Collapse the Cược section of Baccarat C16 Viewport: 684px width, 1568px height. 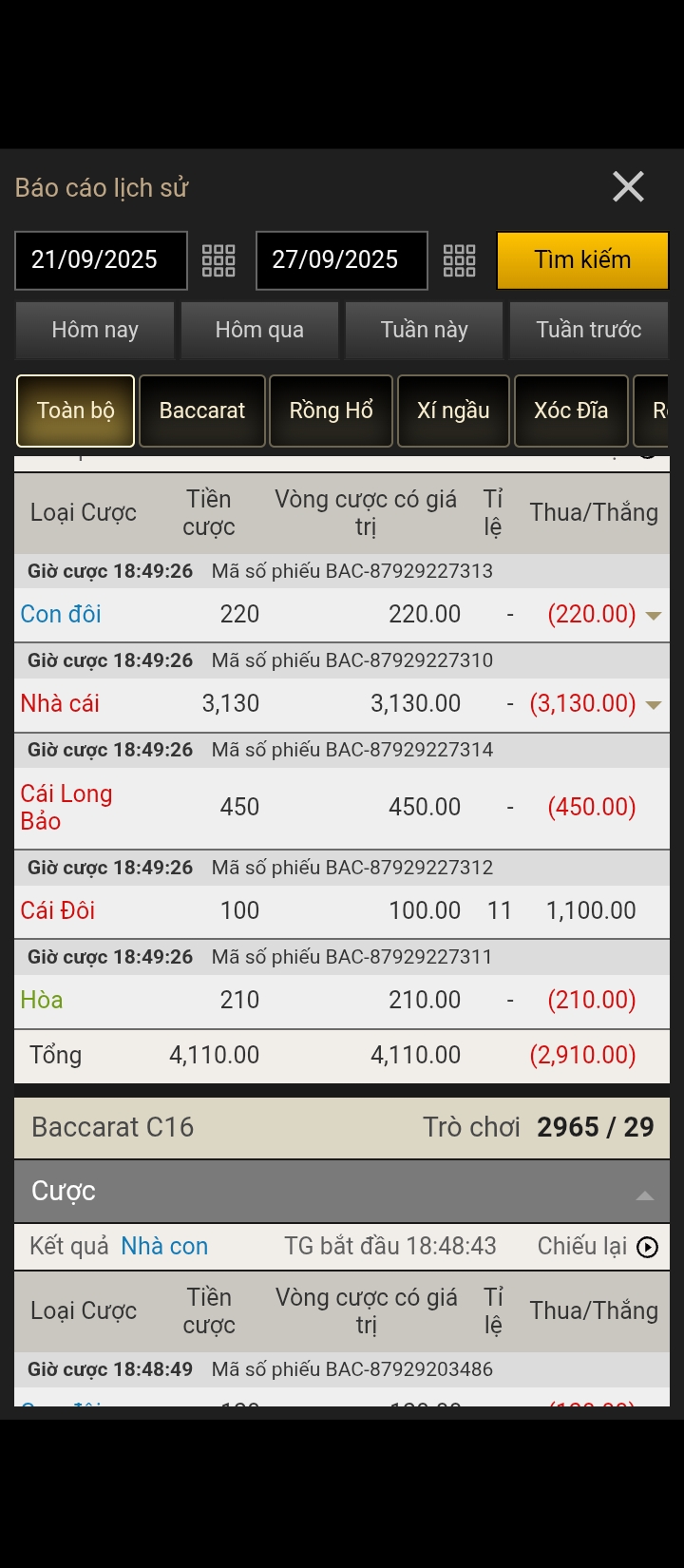point(644,1195)
